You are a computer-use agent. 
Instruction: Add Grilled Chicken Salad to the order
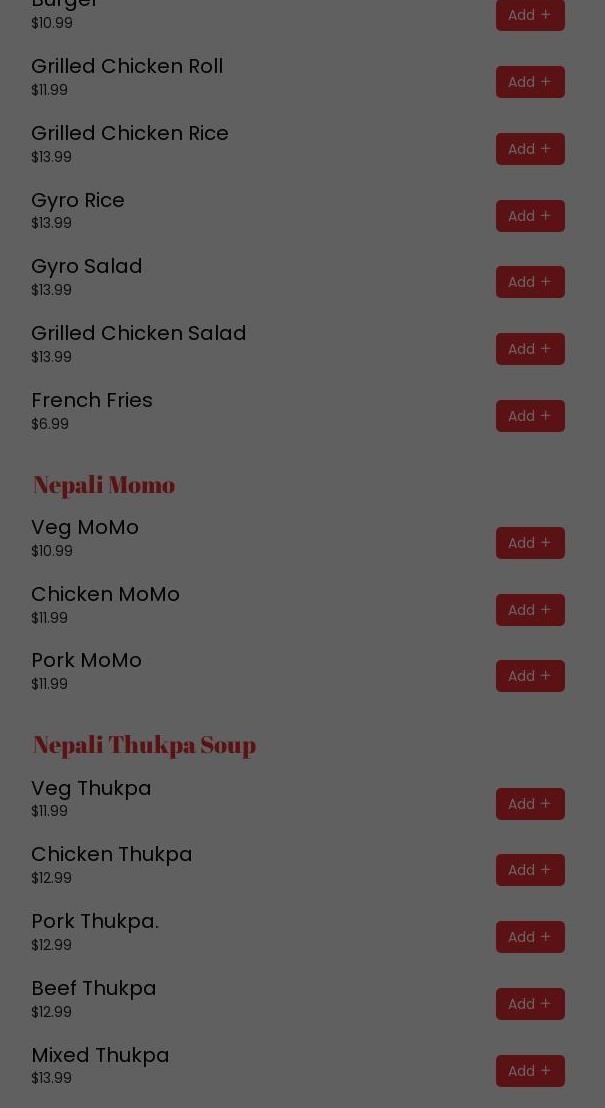(530, 349)
